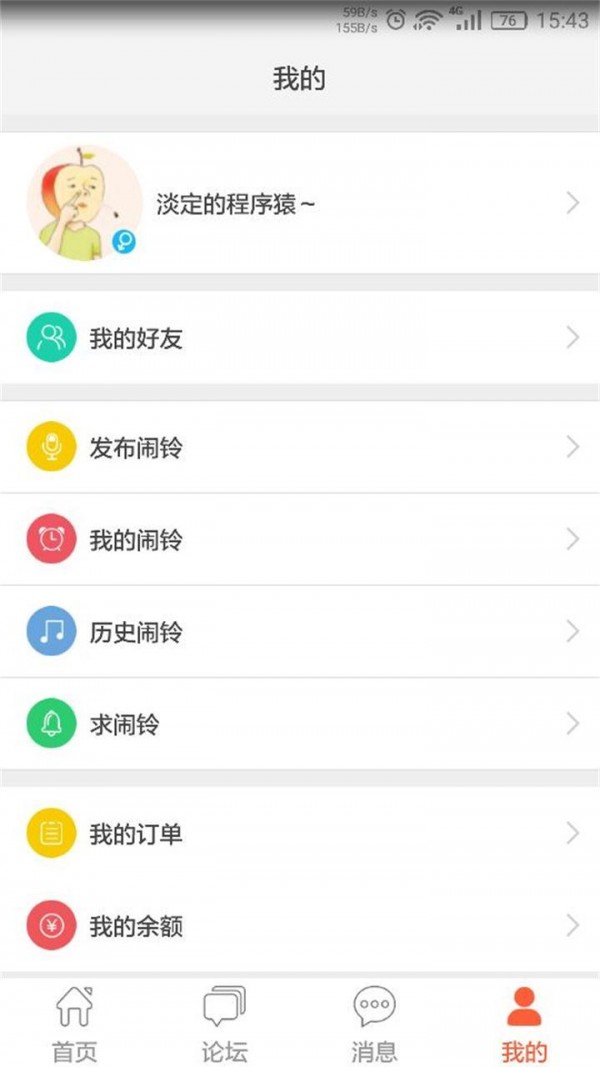Switch to the 消息 tab
Screen dimensions: 600x1067
pos(374,1023)
